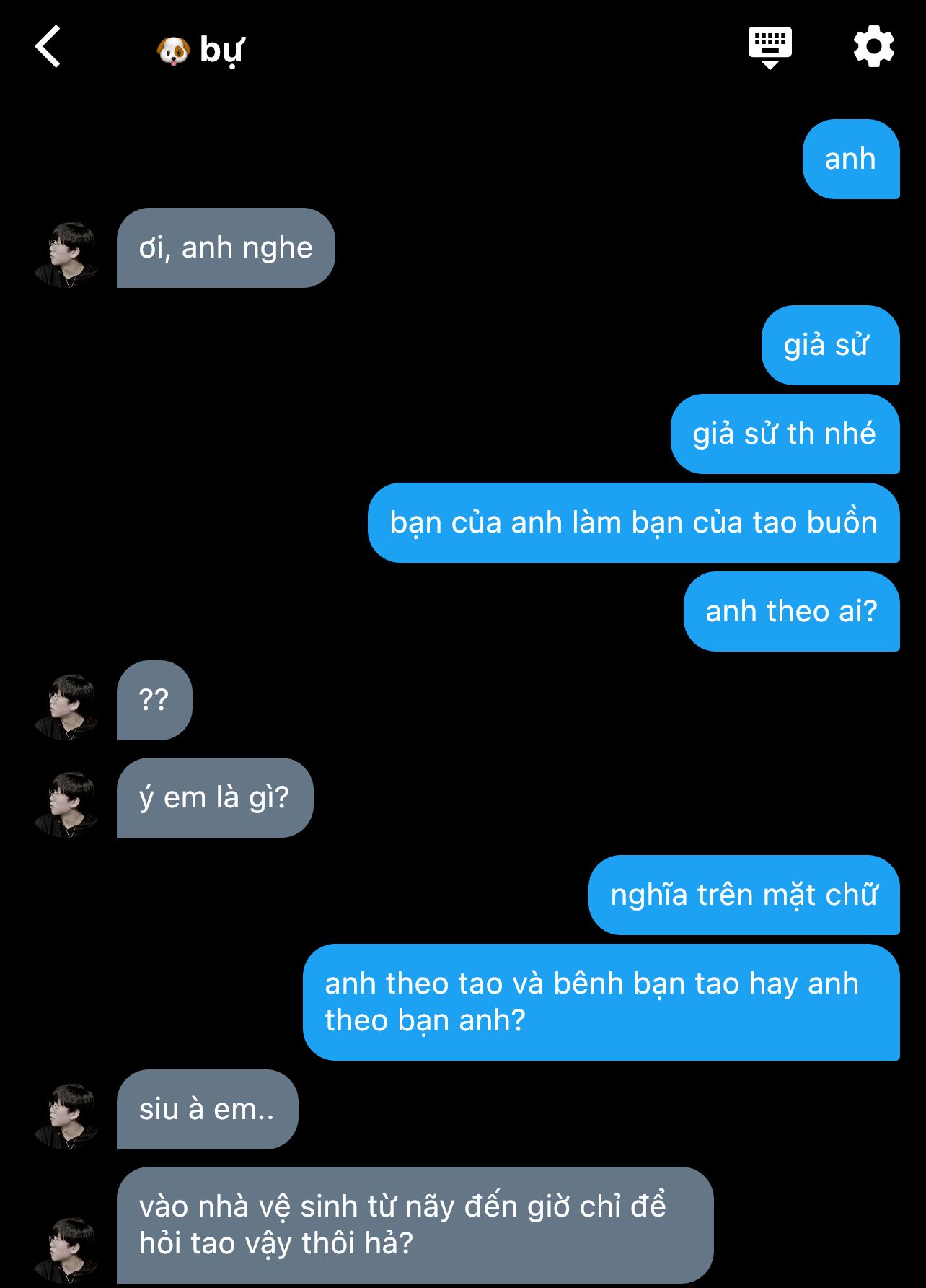Go back using the top-left arrow

pos(48,47)
